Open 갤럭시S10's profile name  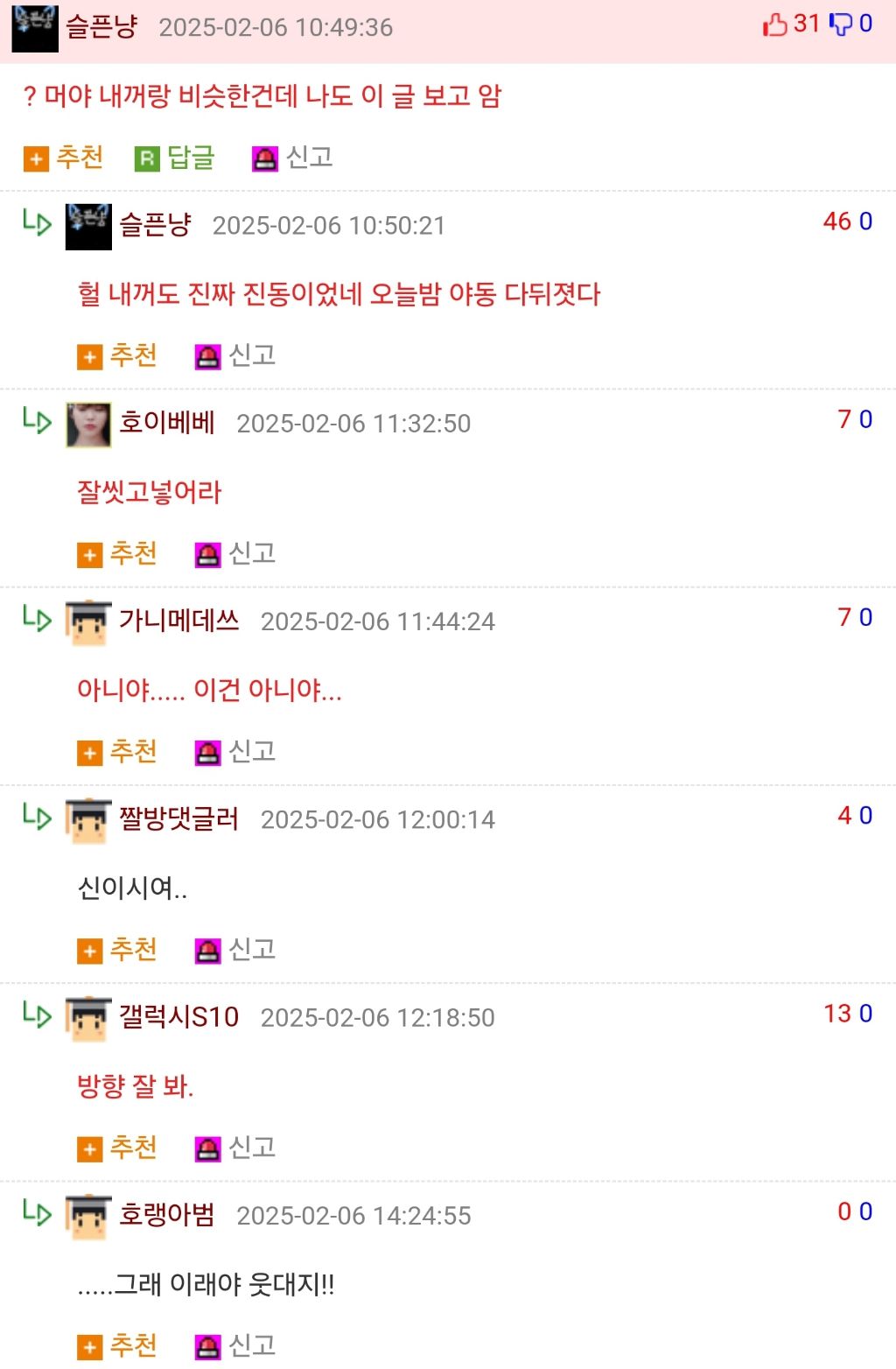(178, 1016)
